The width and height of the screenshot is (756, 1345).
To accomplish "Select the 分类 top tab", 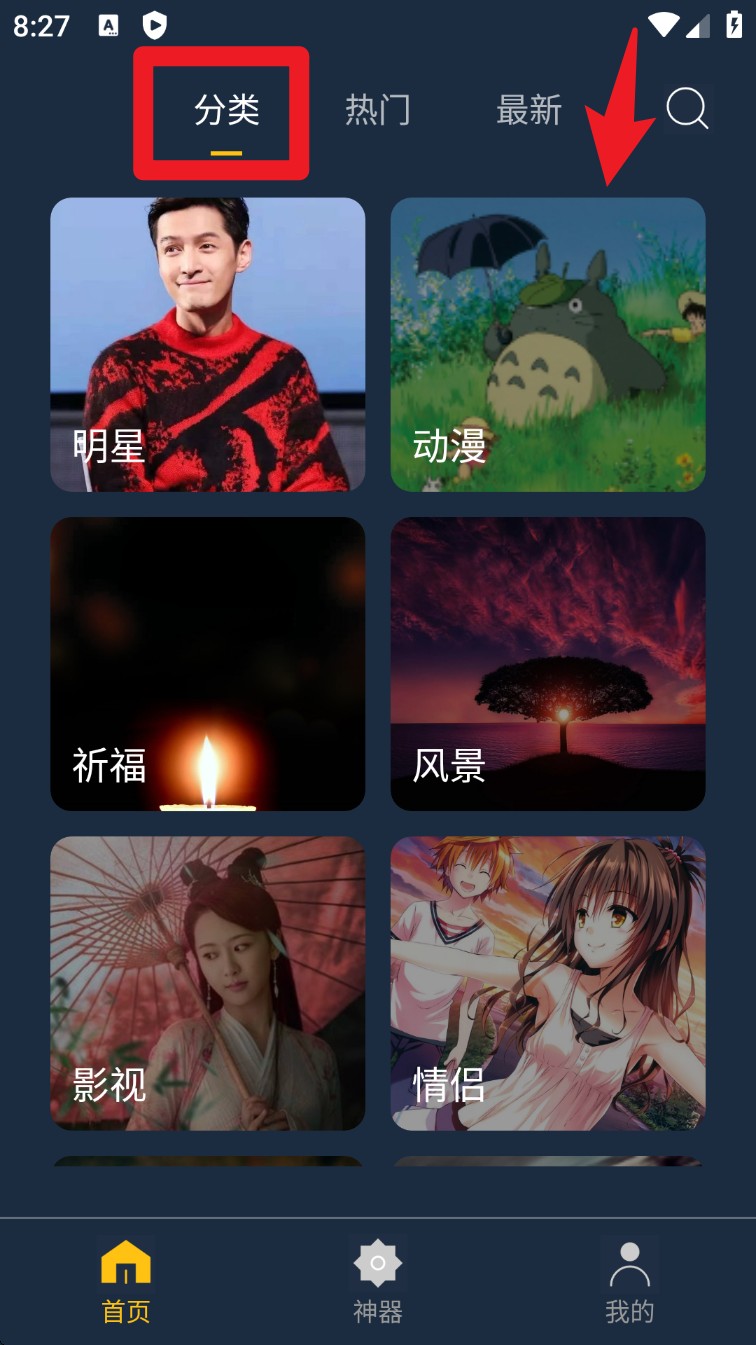I will coord(226,111).
